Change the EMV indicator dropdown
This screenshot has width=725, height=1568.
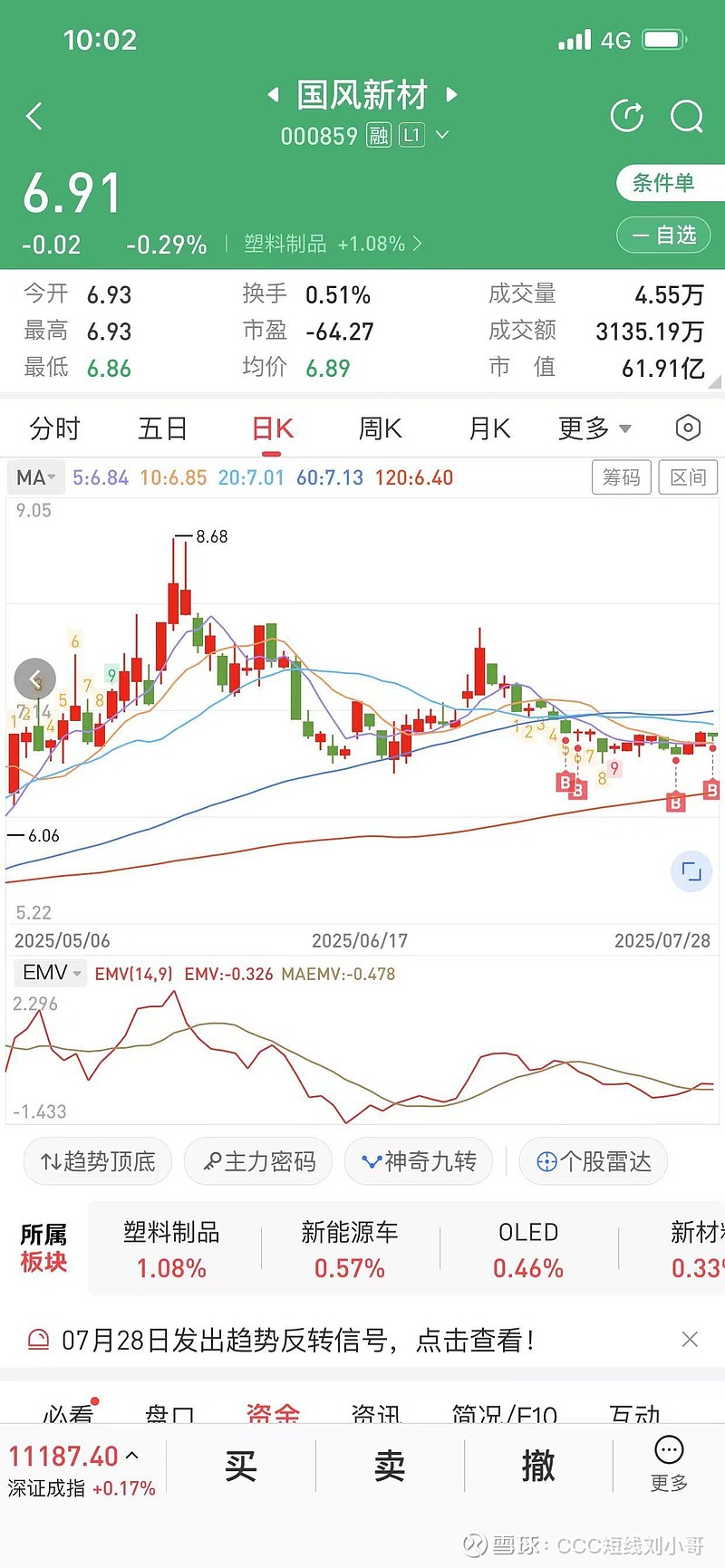51,973
